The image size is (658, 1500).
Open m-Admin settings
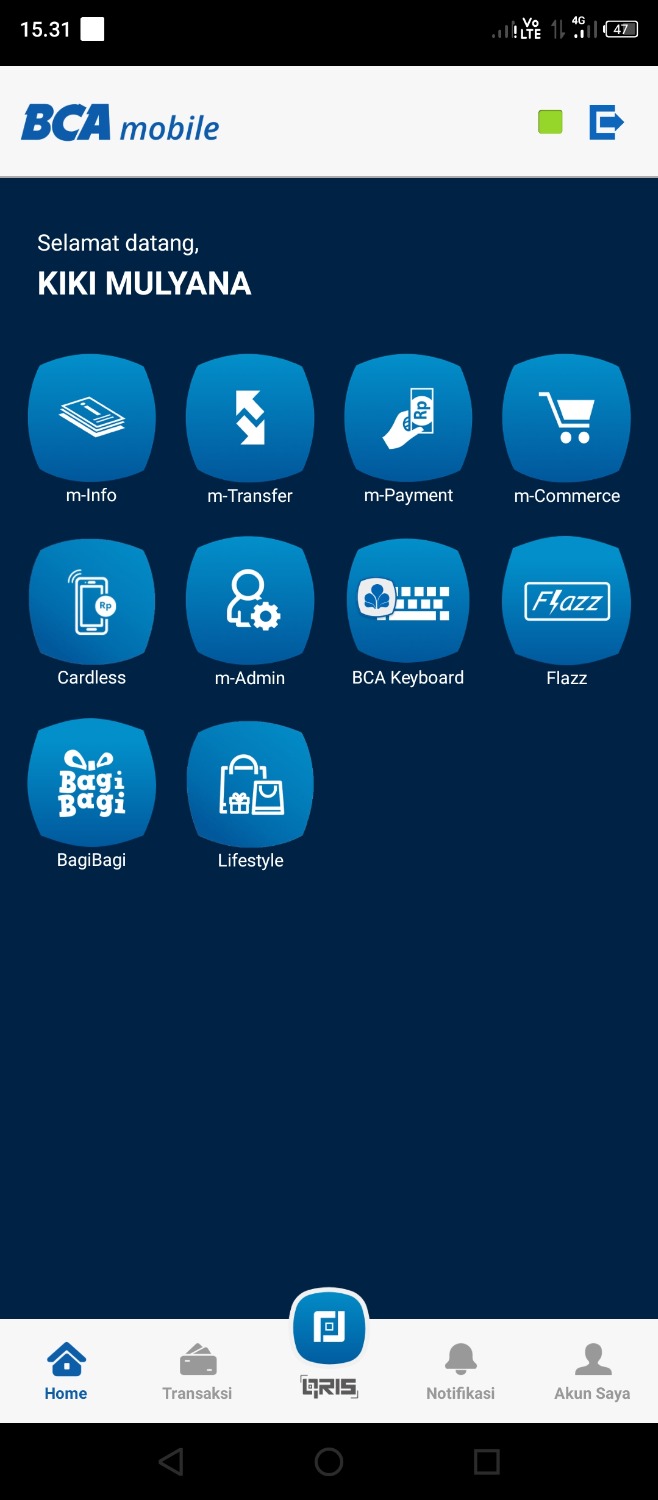pos(250,601)
